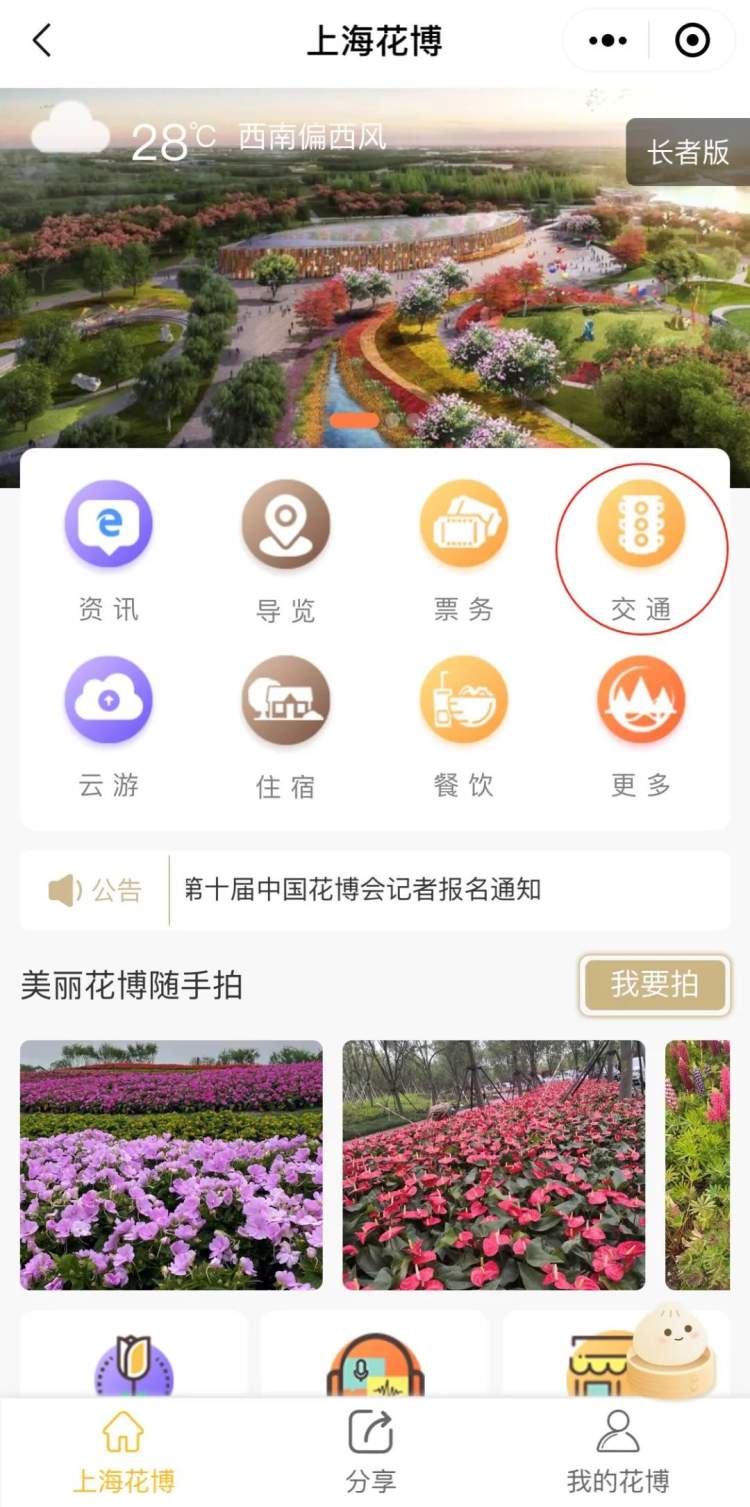Image resolution: width=750 pixels, height=1507 pixels.
Task: Open the mini program three-dot menu
Action: click(x=608, y=41)
